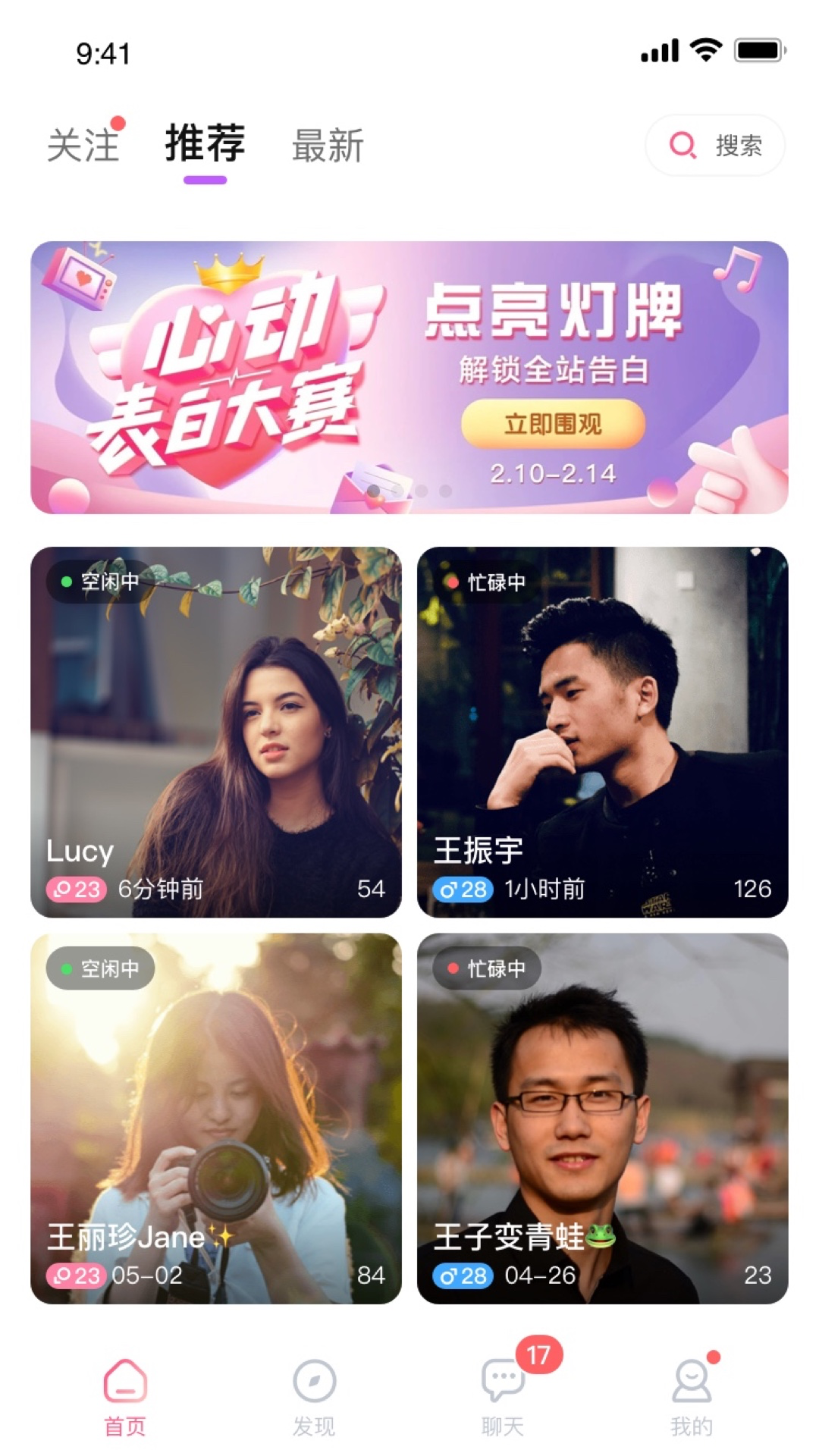Go to the 首页 home tab
This screenshot has width=819, height=1456.
pyautogui.click(x=125, y=1396)
